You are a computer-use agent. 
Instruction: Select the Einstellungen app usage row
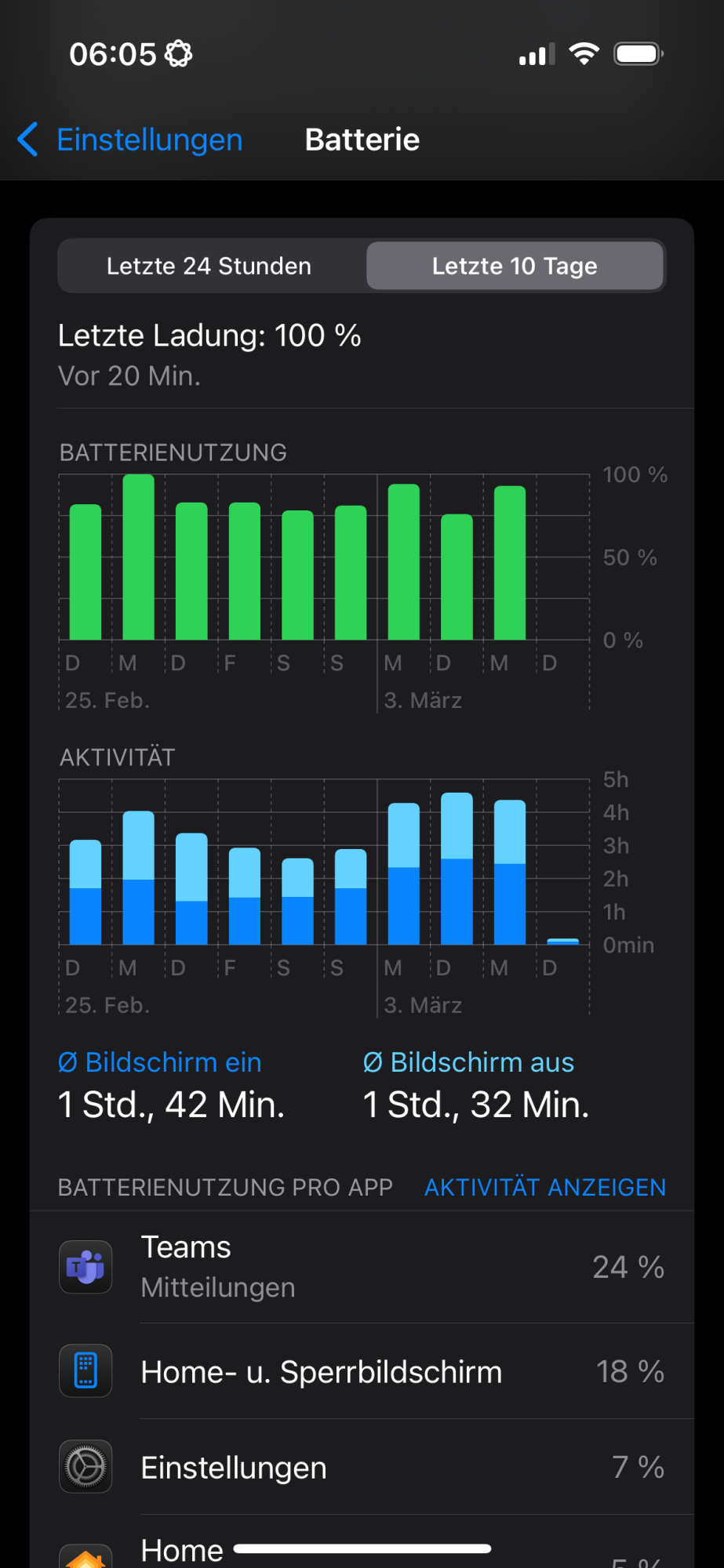coord(362,1467)
